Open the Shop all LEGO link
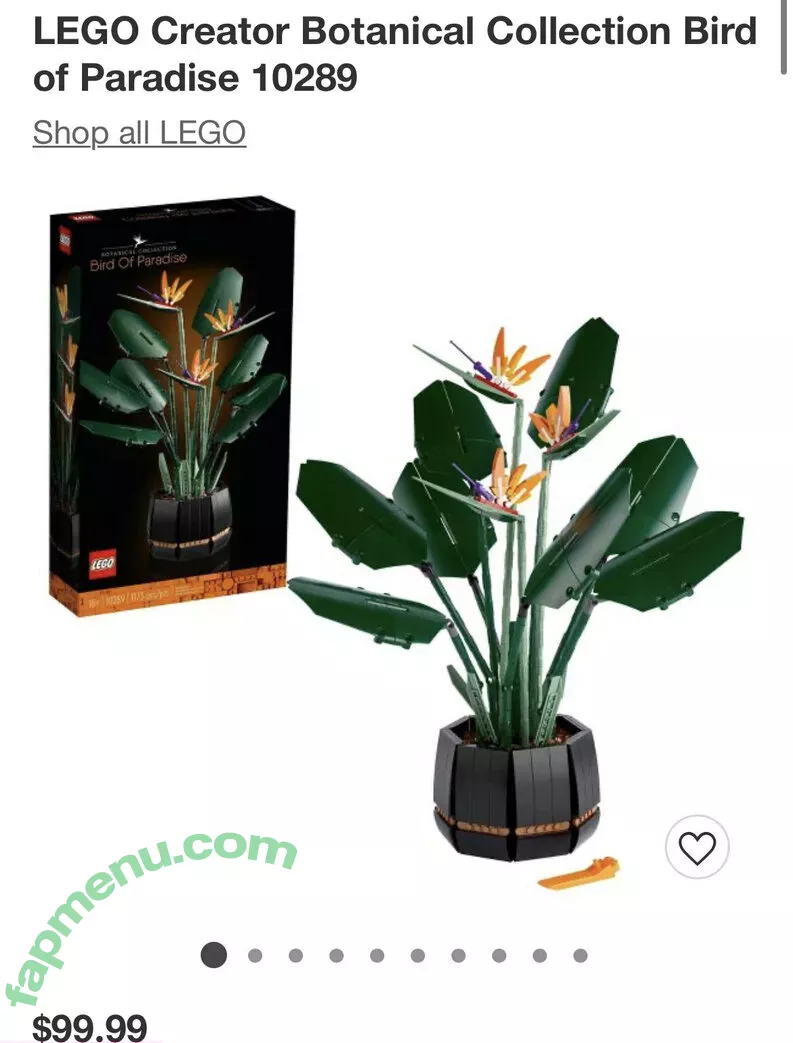 pos(139,133)
